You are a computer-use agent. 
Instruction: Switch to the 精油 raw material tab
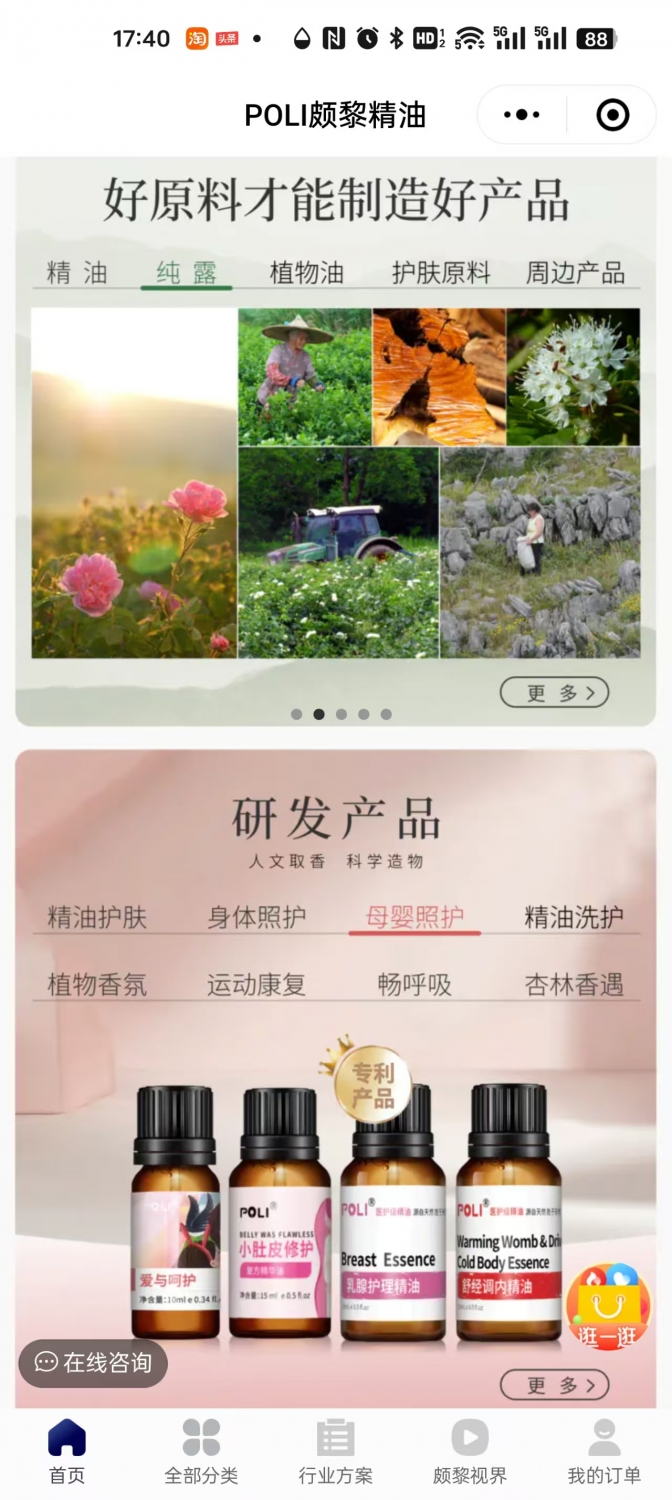click(77, 272)
